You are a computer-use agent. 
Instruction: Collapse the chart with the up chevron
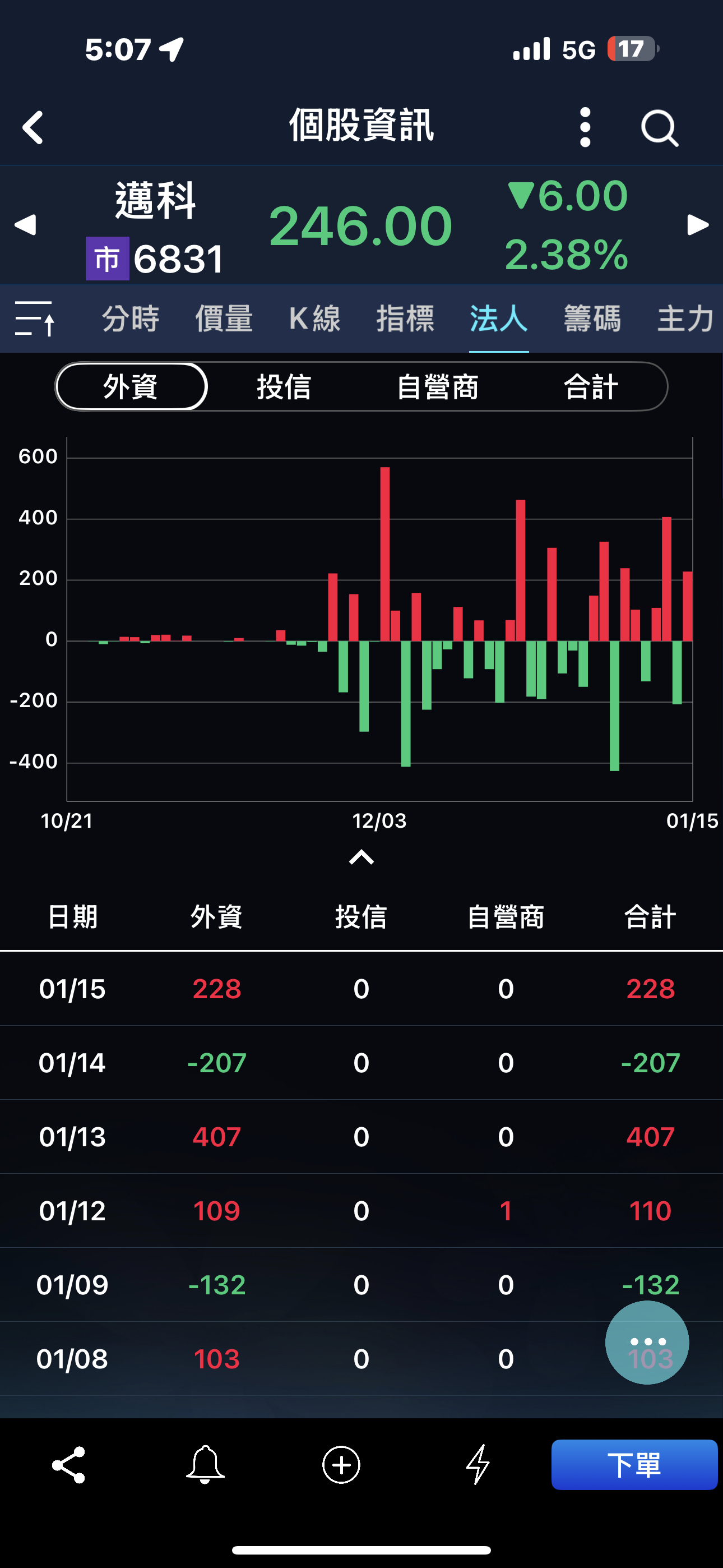(361, 857)
